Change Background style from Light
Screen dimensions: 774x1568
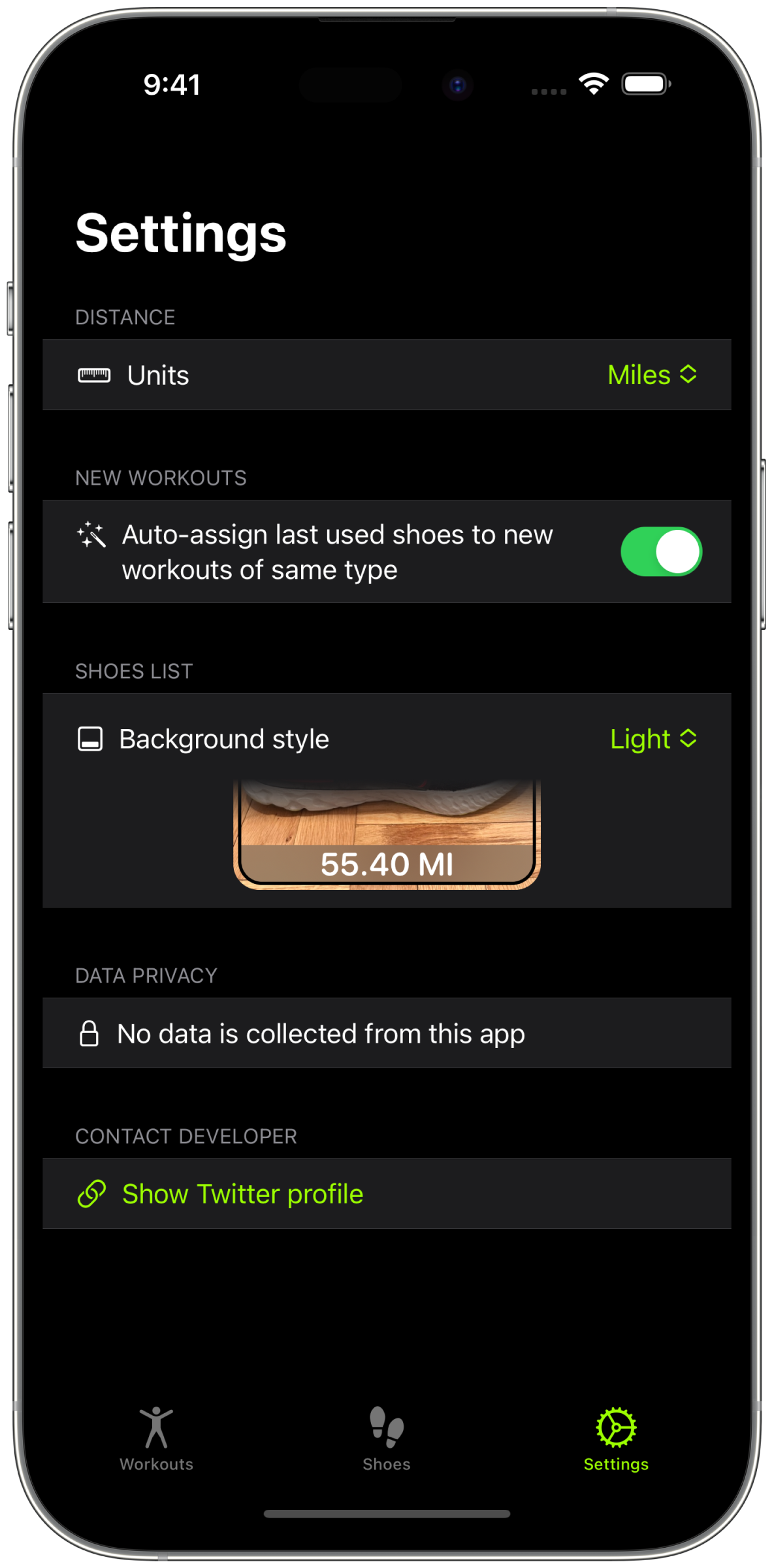653,739
